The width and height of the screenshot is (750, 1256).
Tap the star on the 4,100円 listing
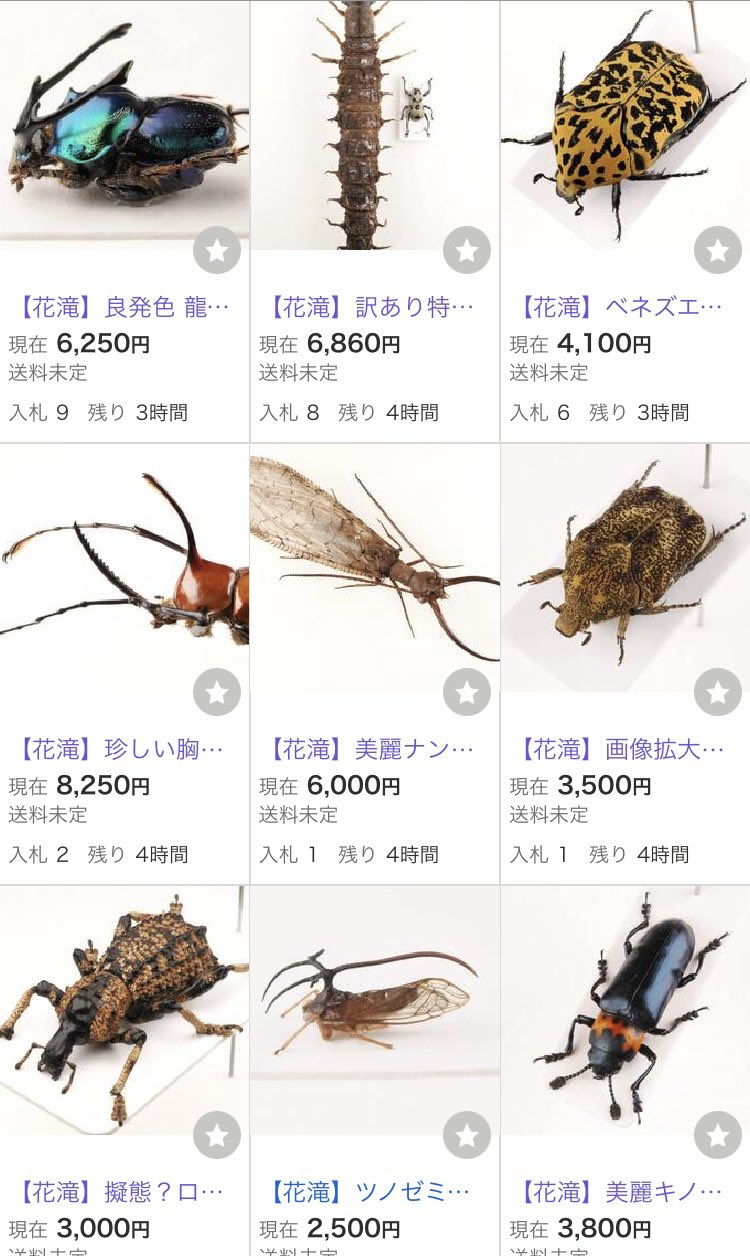tap(718, 250)
